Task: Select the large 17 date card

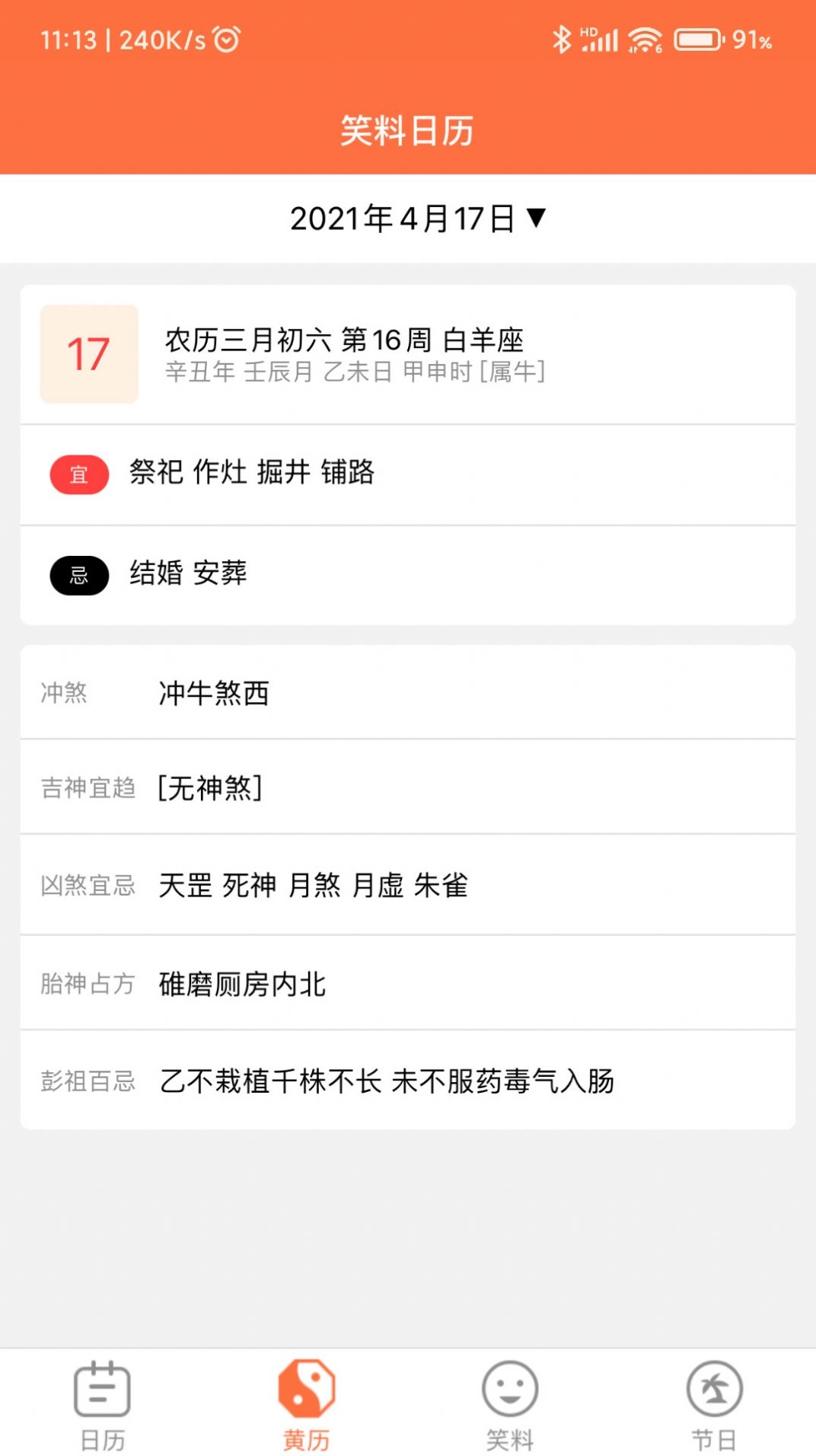Action: pyautogui.click(x=89, y=353)
